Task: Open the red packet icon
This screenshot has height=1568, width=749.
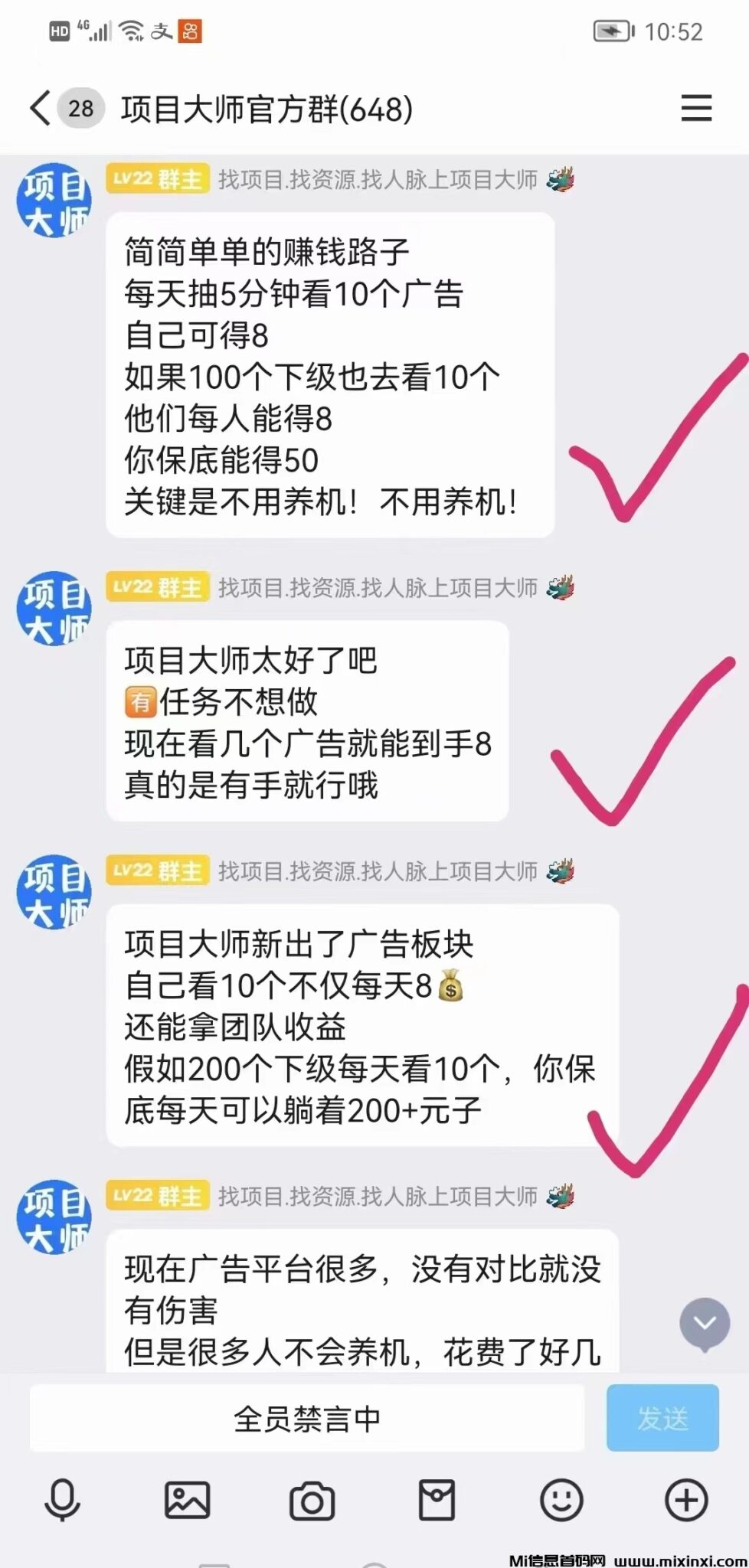Action: (x=437, y=1502)
